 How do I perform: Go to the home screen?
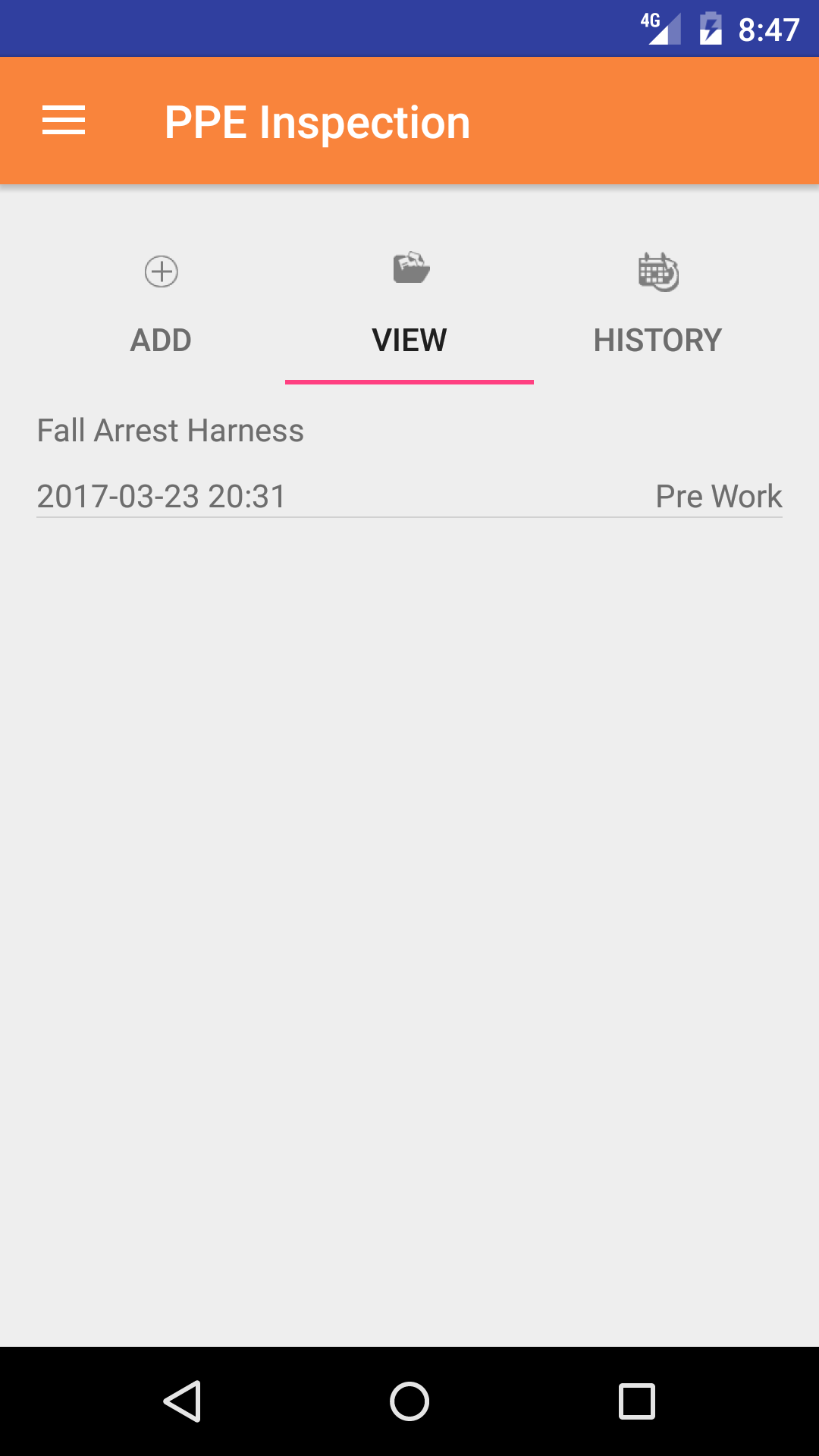click(409, 1401)
